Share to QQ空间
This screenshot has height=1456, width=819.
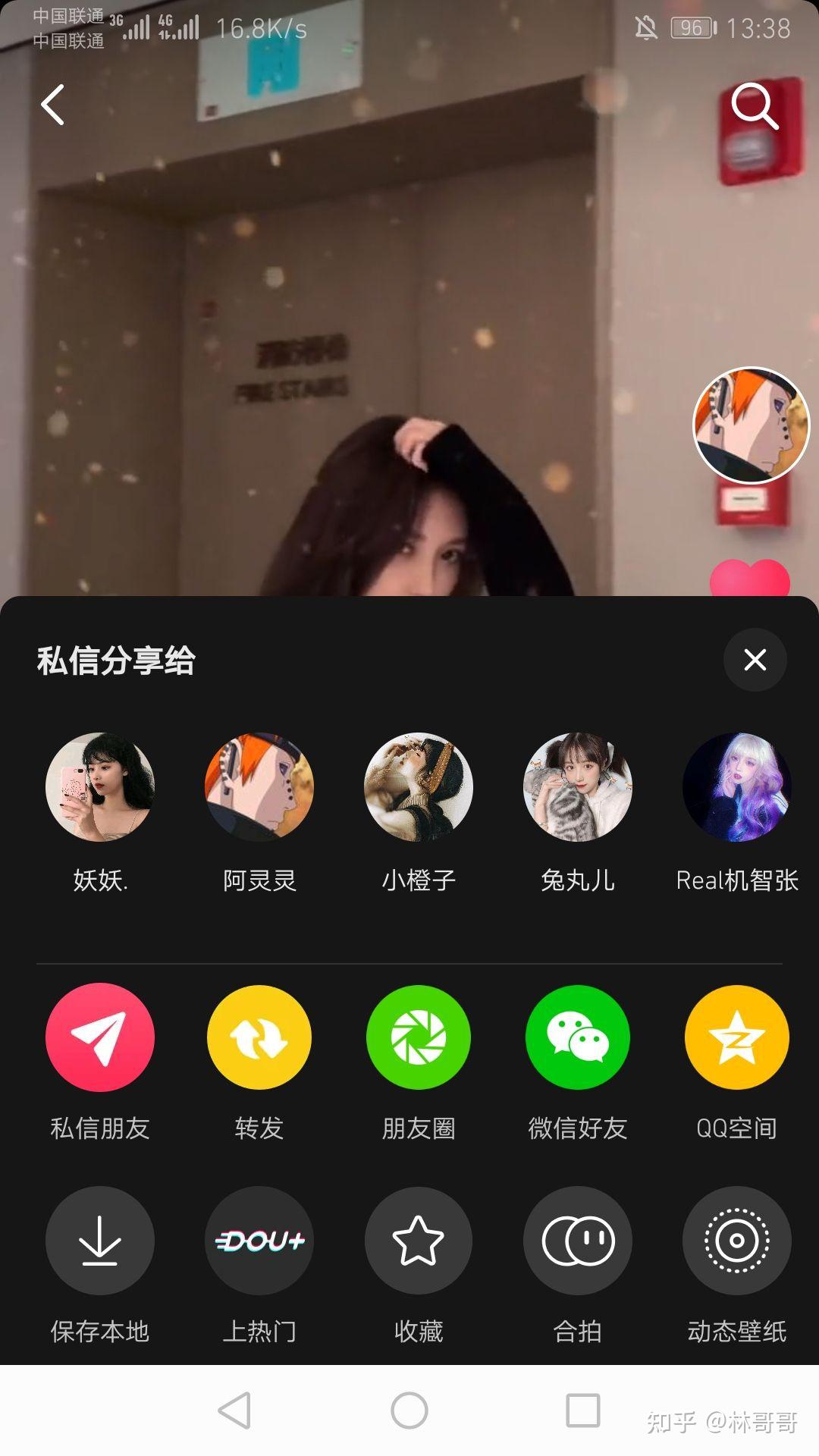pos(737,1037)
